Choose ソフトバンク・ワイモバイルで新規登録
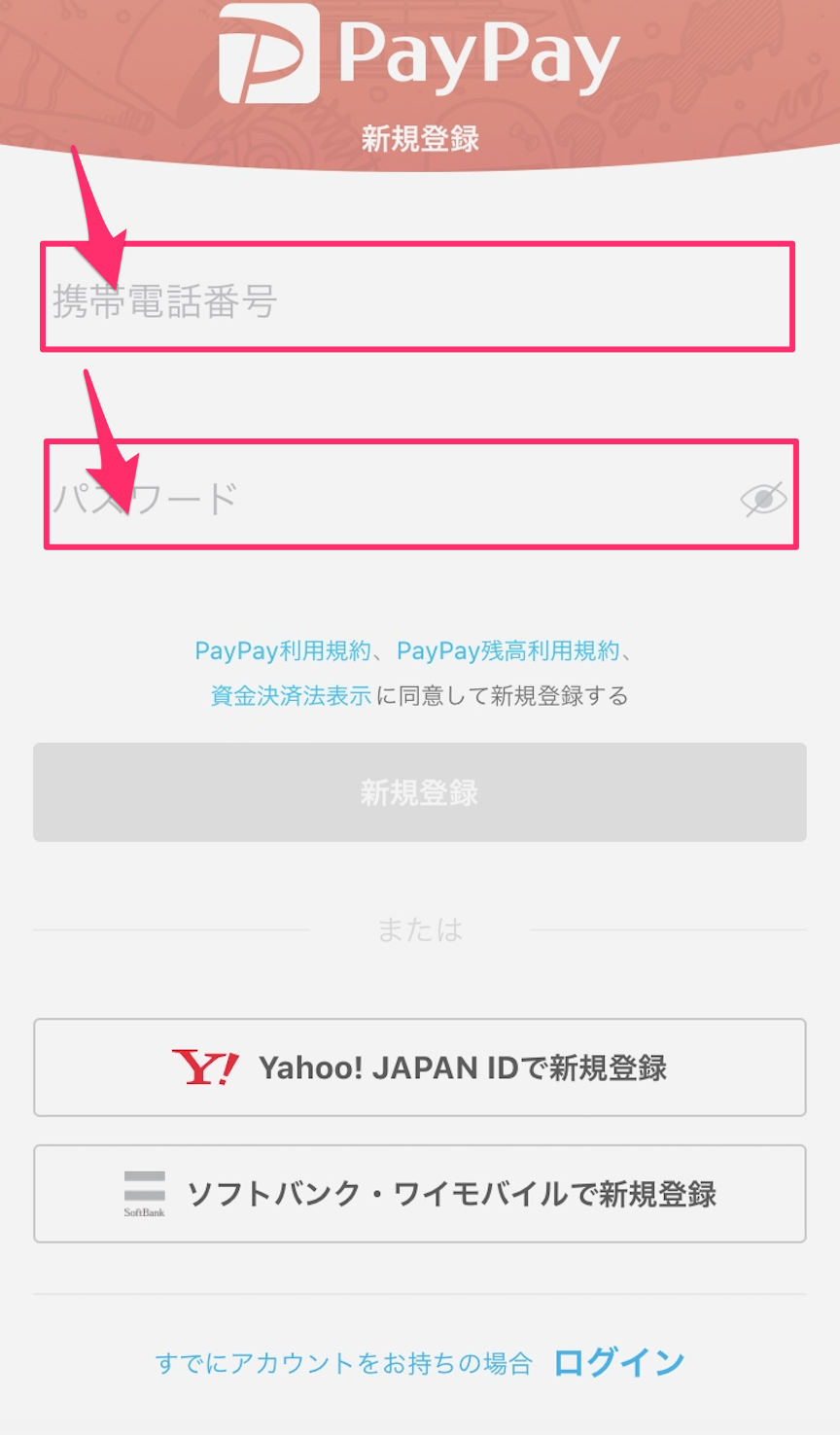Screen dimensions: 840x1435 click(420, 1194)
